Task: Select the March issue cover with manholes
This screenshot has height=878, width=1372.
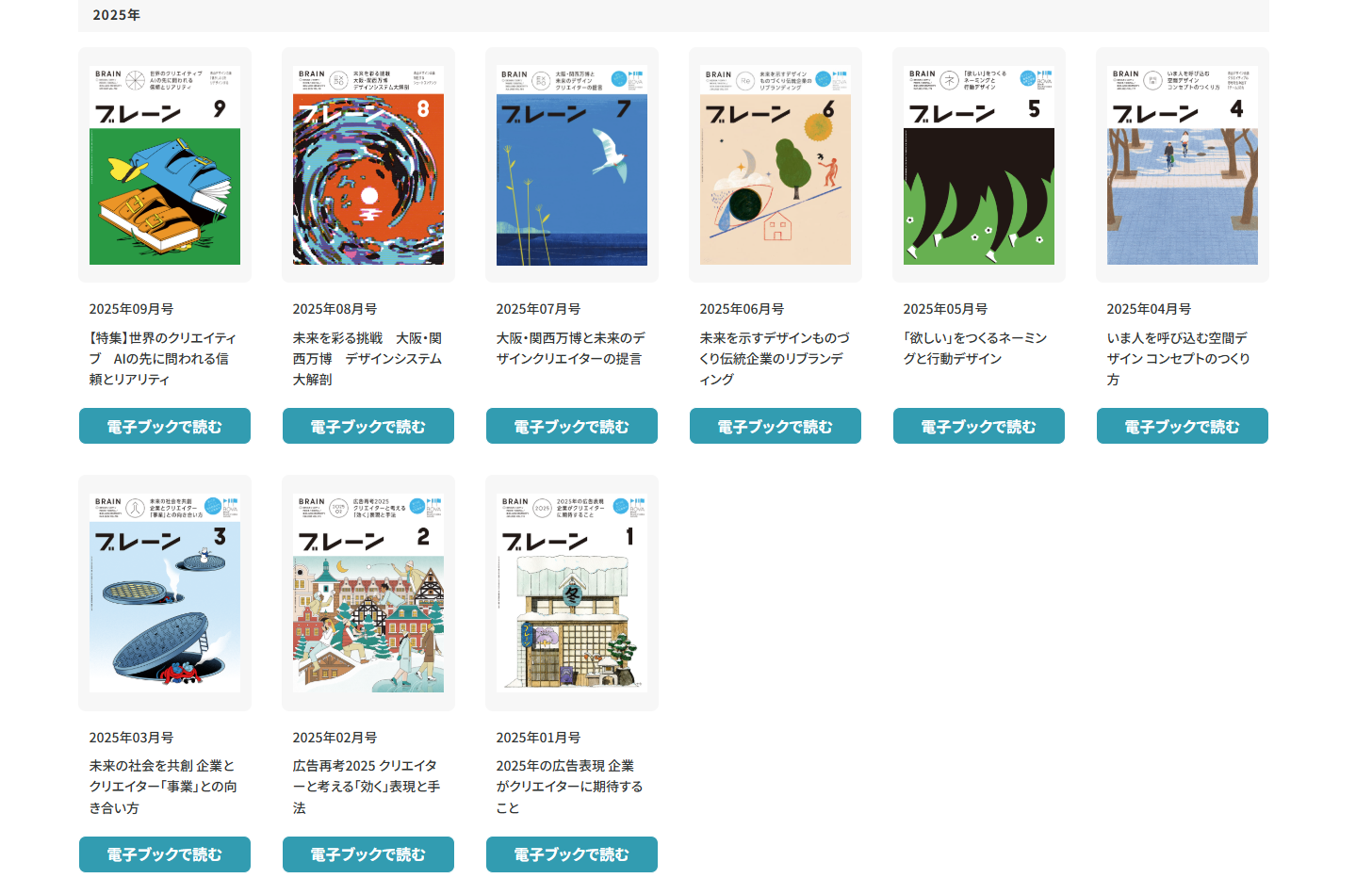Action: tap(165, 593)
